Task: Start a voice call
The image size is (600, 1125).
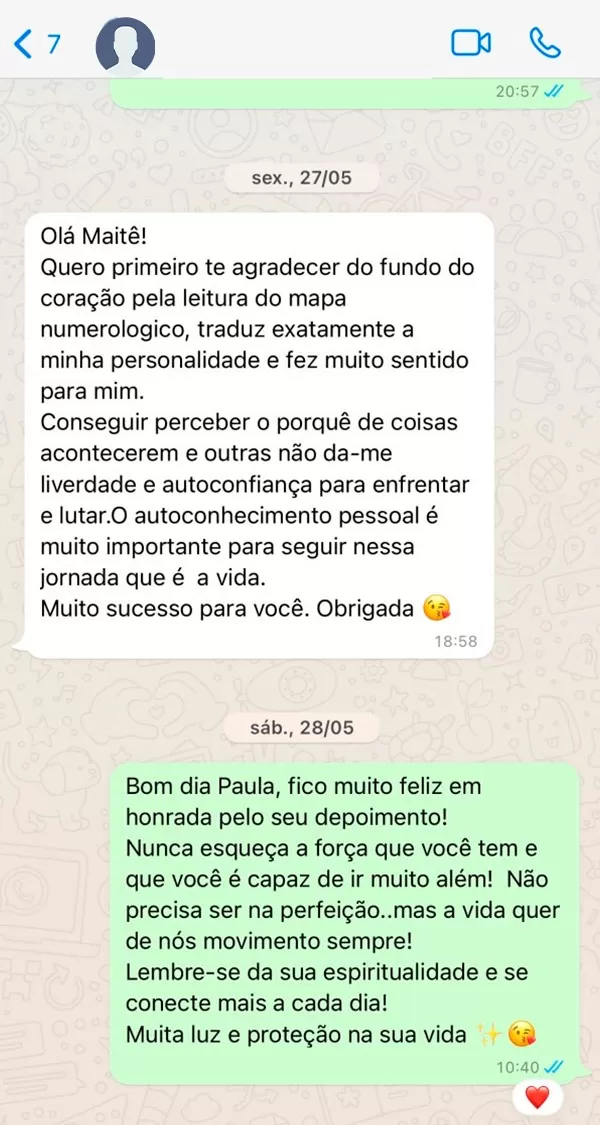Action: pos(545,43)
